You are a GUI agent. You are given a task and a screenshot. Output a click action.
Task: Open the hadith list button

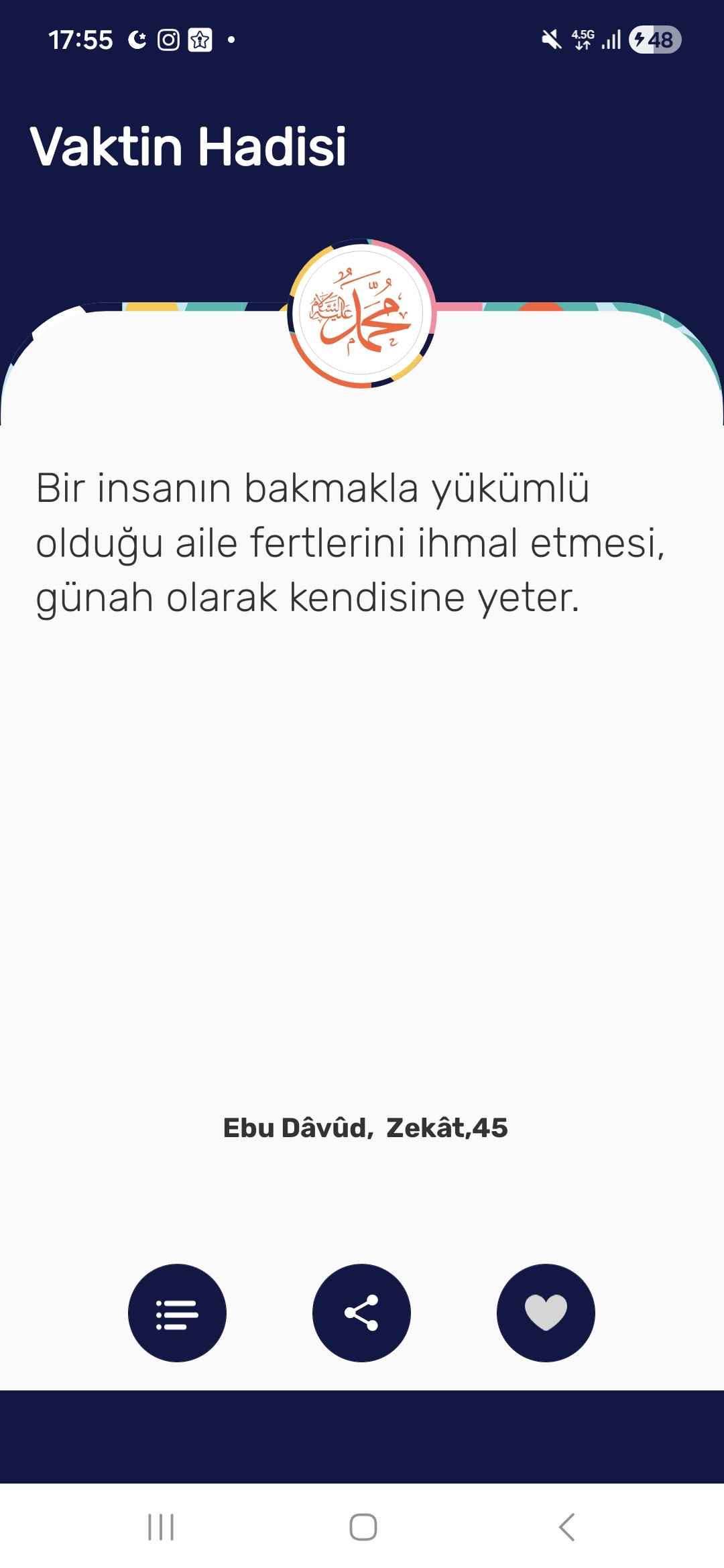[177, 1313]
